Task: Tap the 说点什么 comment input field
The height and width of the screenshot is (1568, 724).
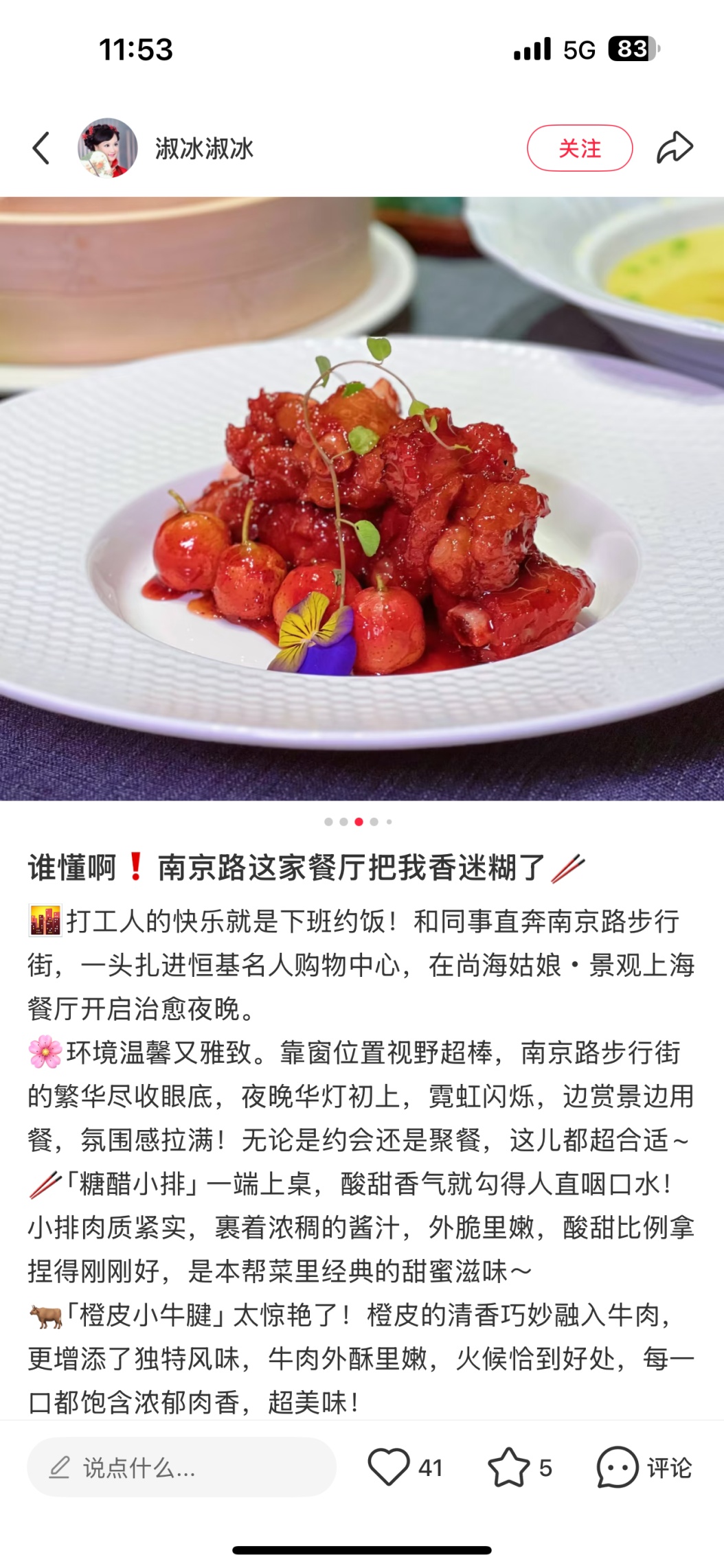Action: [x=181, y=1468]
